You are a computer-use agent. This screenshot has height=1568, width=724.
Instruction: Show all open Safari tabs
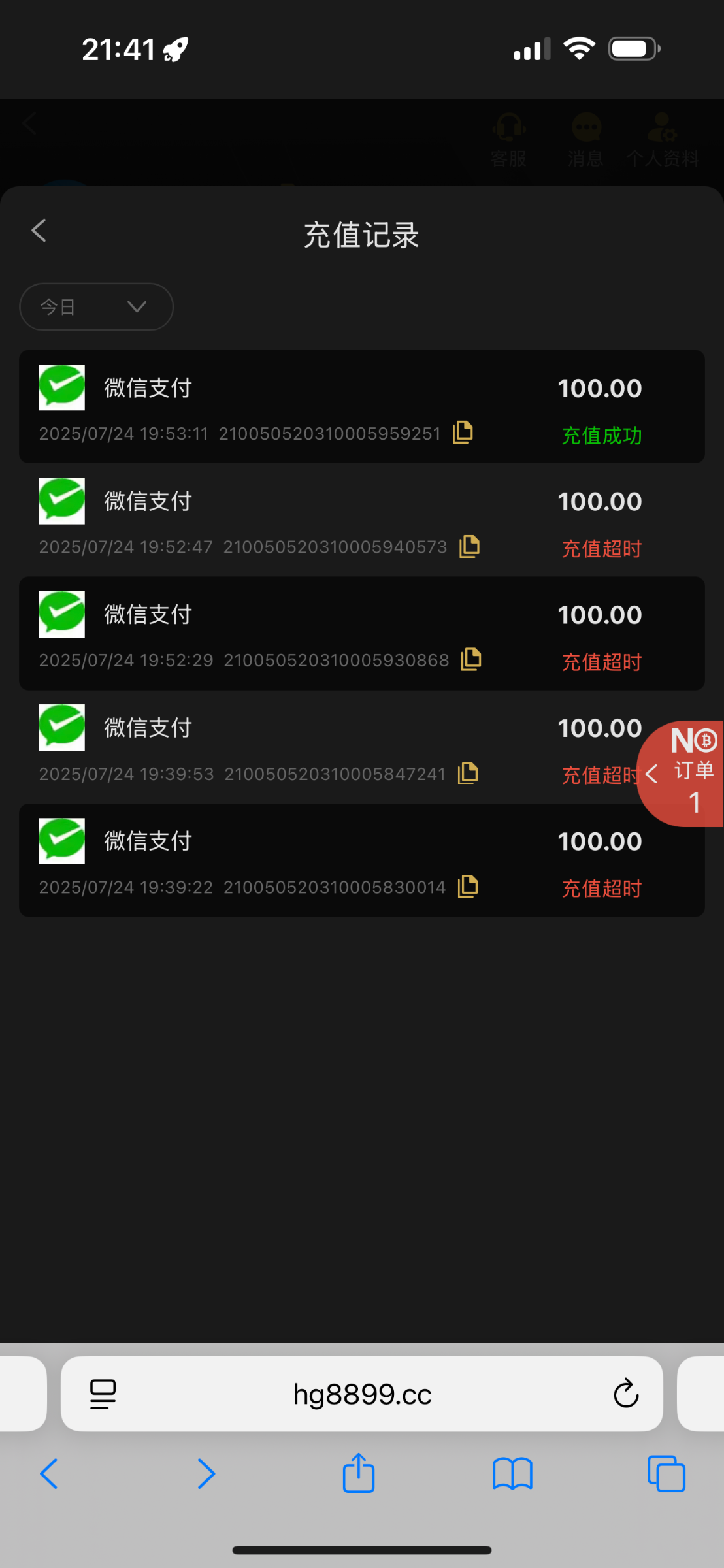666,1474
